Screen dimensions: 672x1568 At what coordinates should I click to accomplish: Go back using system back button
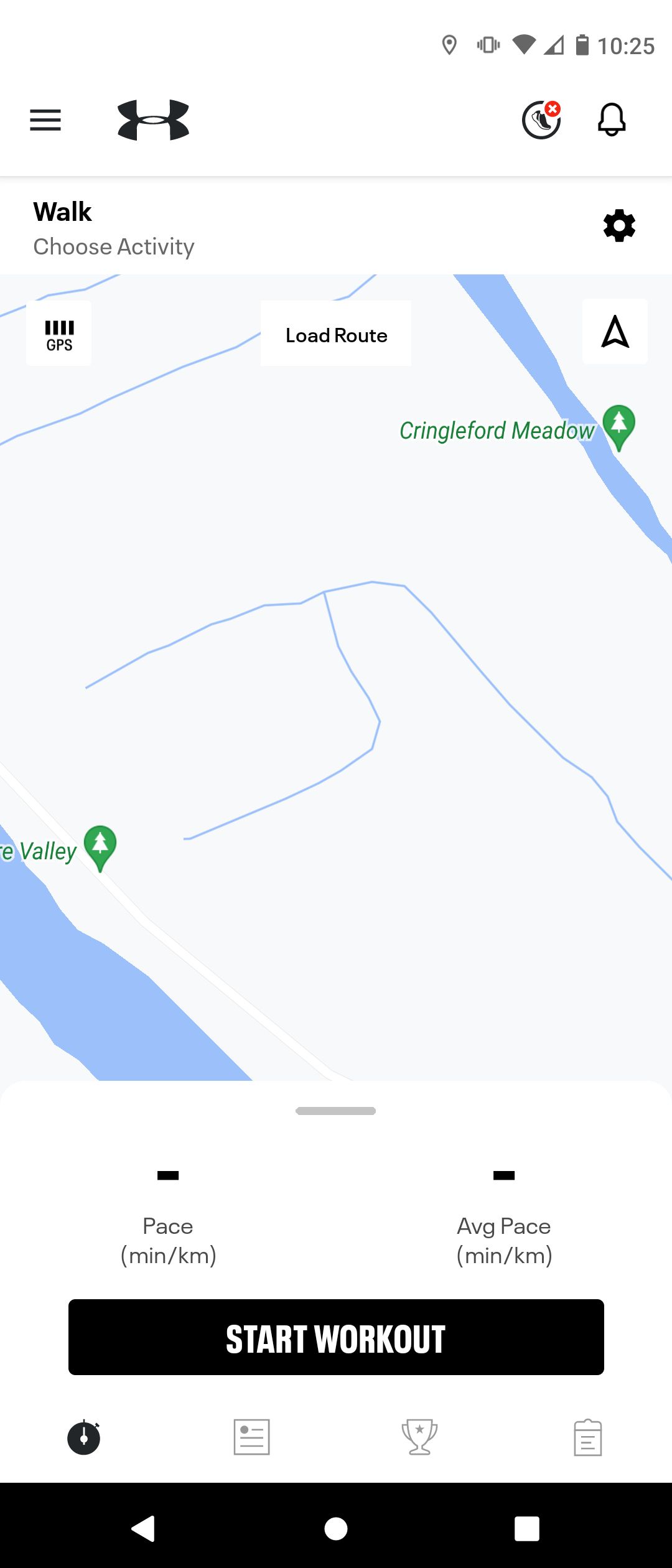(x=144, y=1528)
